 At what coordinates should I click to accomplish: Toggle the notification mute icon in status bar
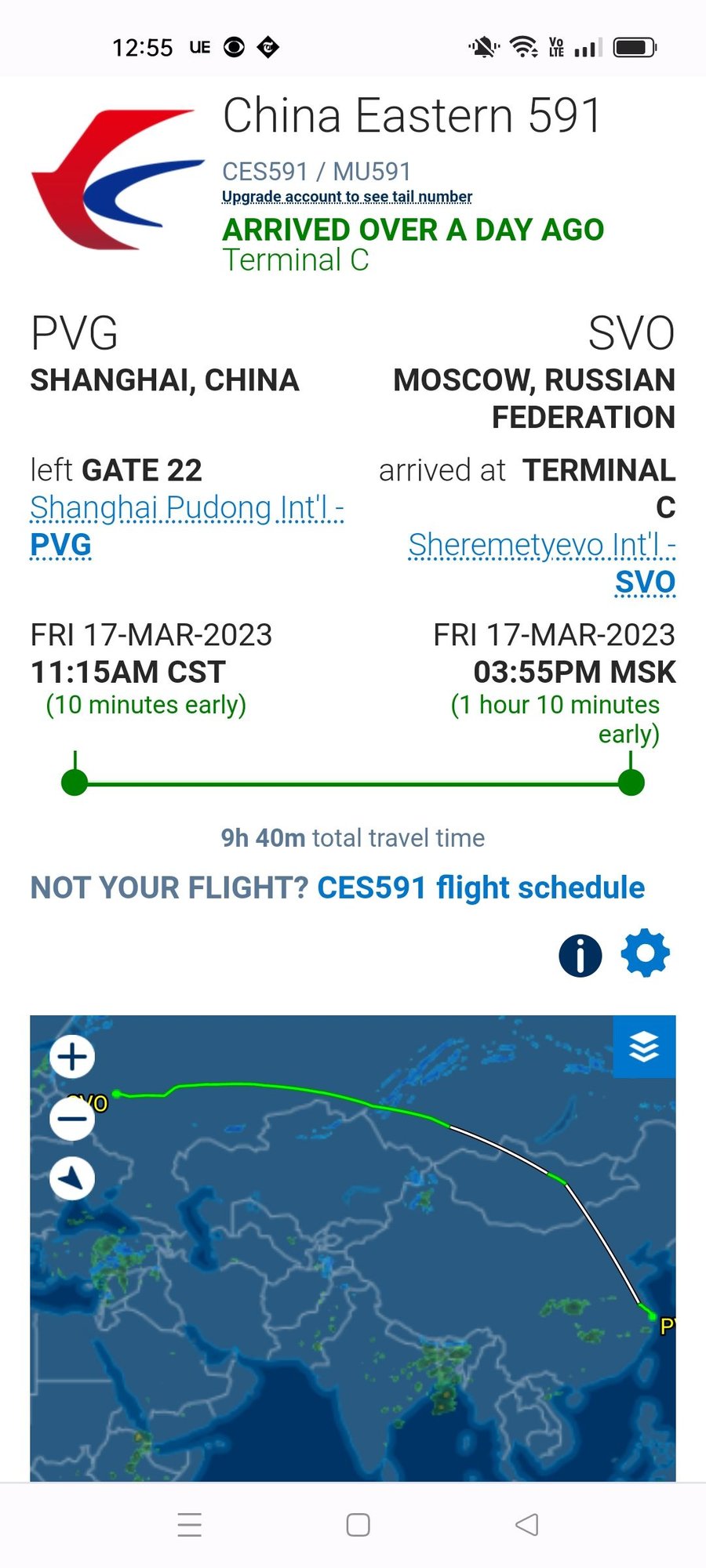[x=483, y=47]
